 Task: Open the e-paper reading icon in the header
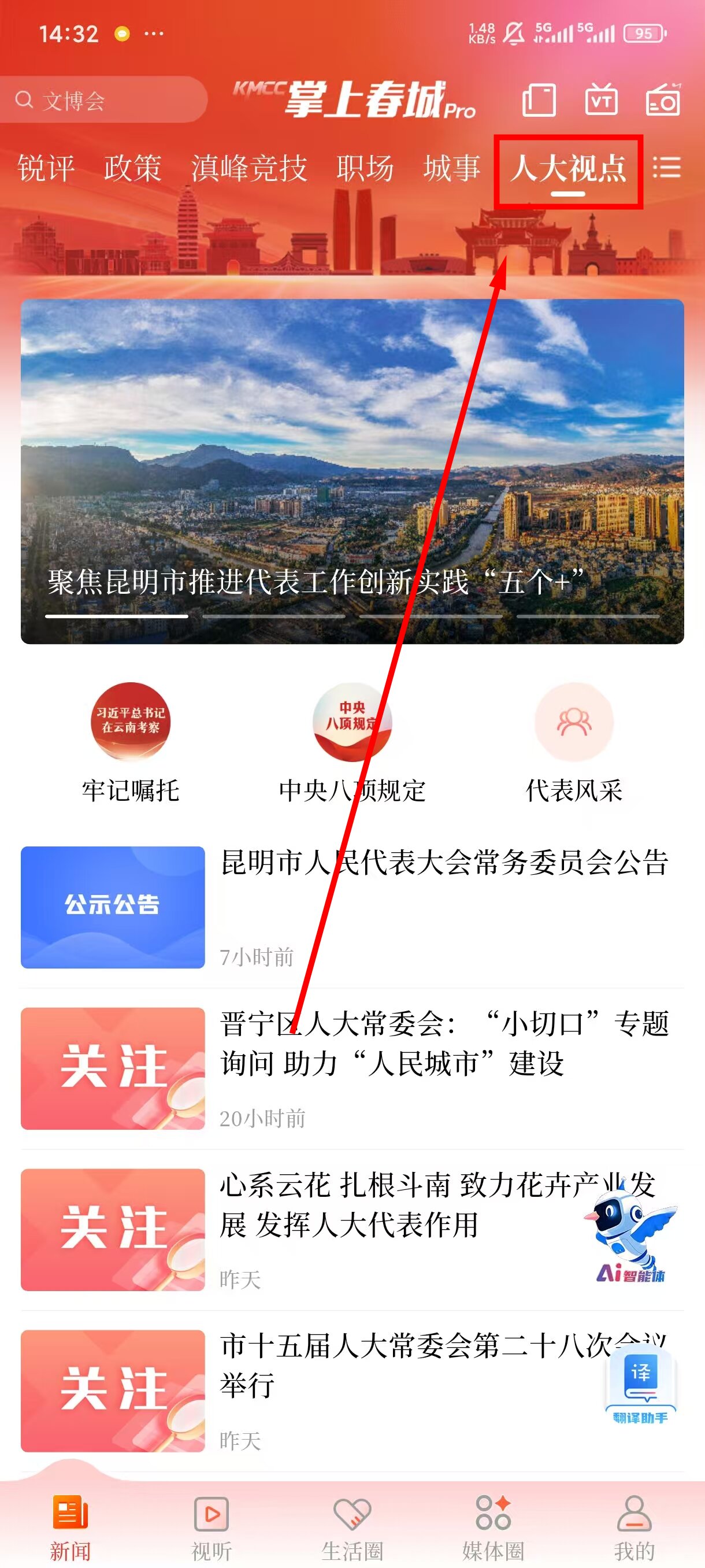538,102
